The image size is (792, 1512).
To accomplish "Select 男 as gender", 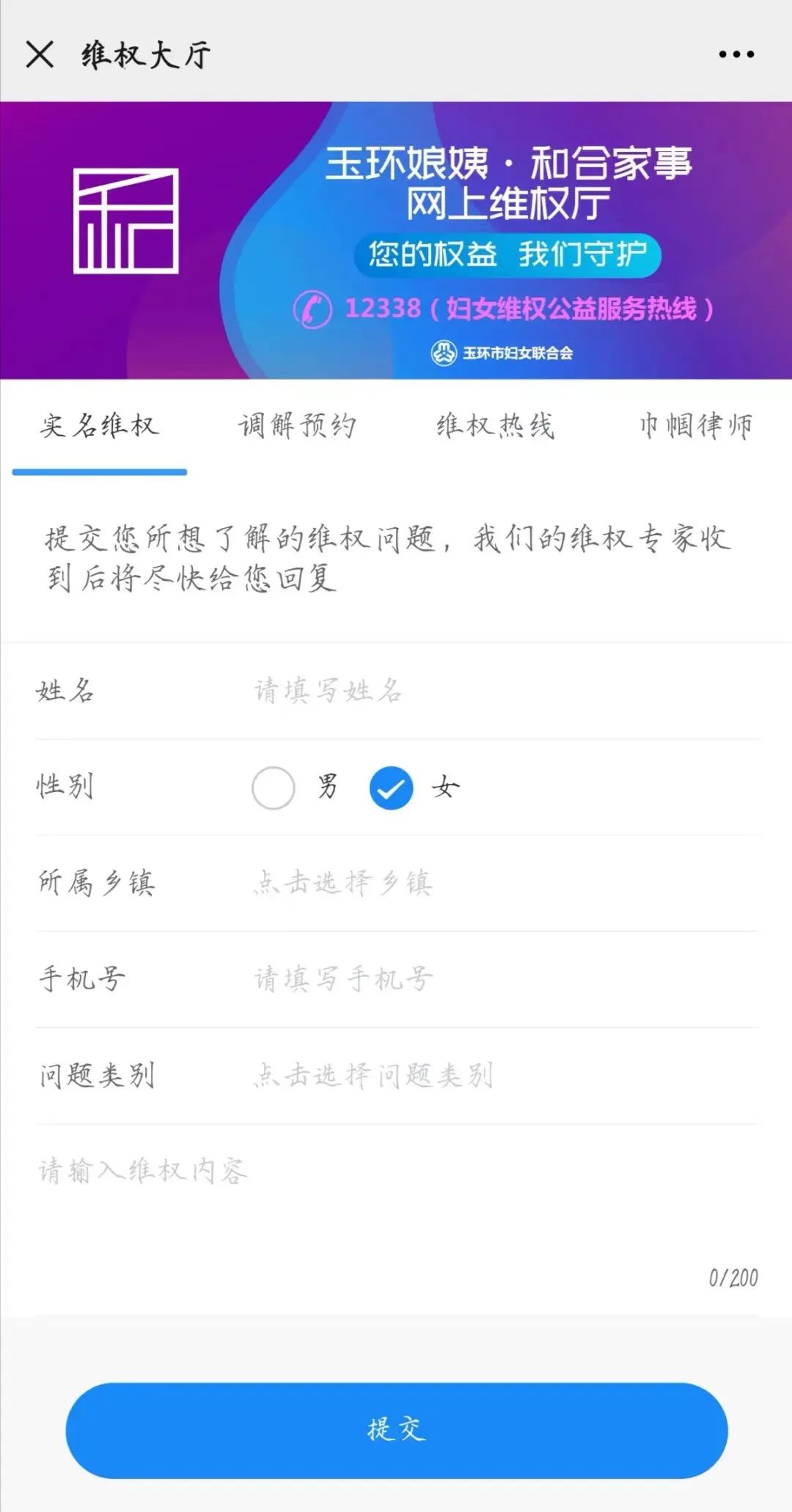I will point(274,788).
